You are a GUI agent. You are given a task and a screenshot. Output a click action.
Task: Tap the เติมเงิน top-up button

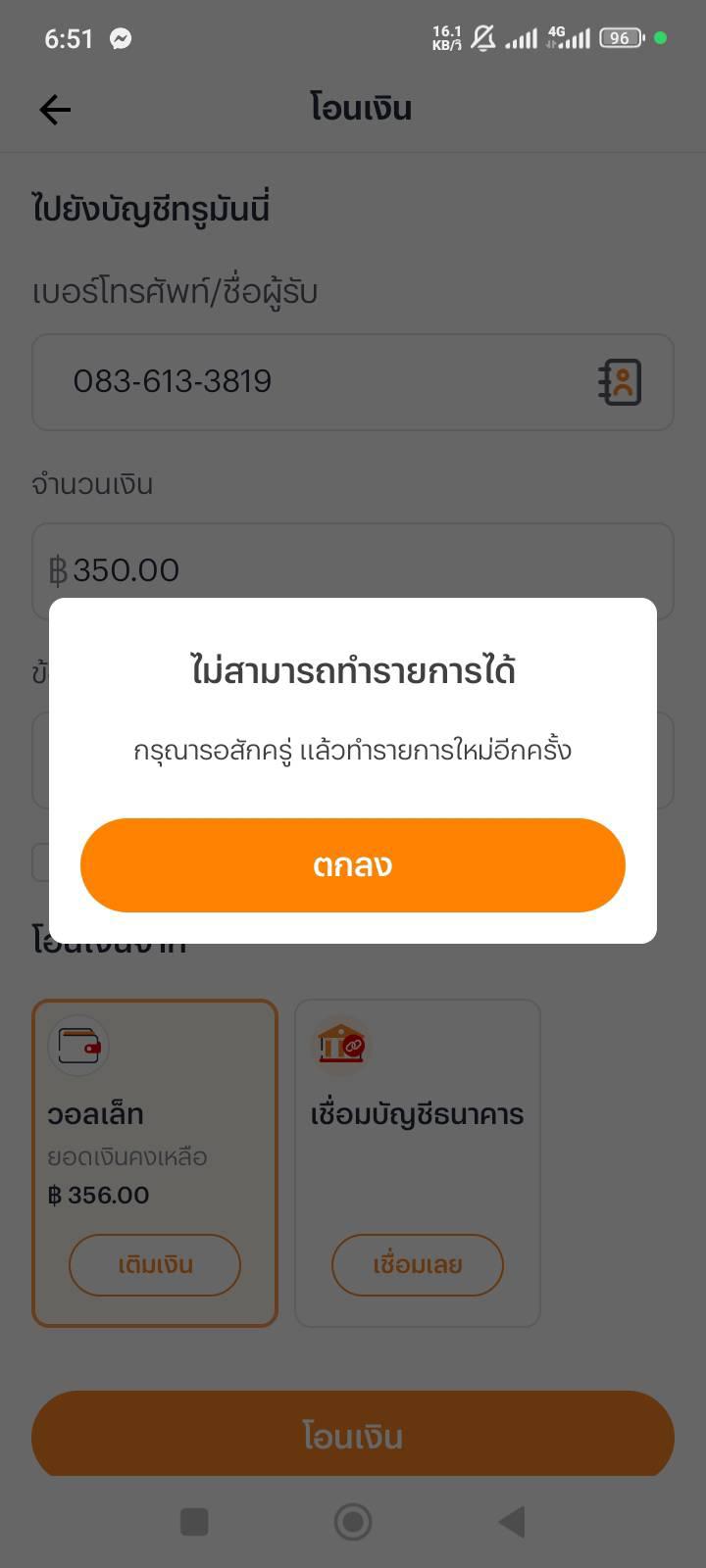(x=155, y=1265)
